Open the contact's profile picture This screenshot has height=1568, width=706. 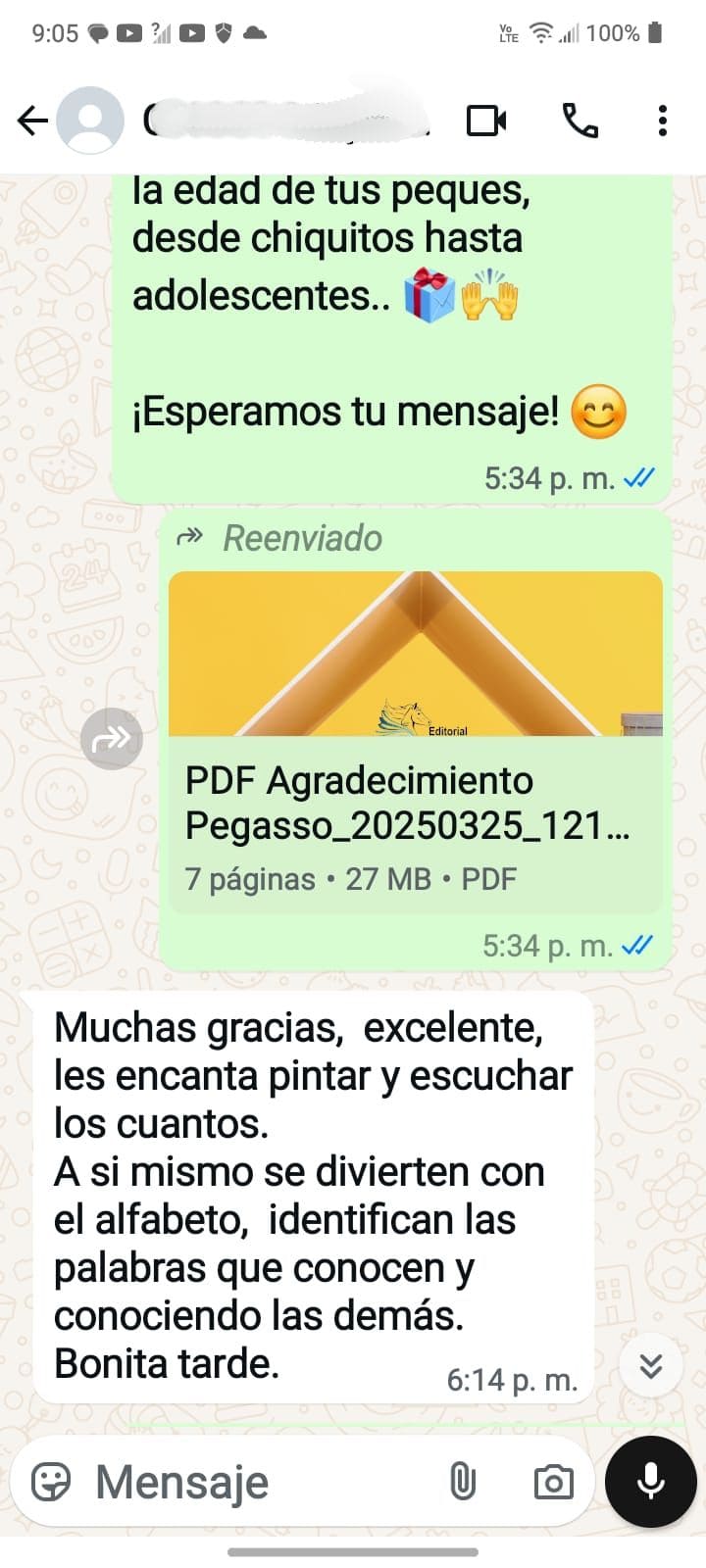90,121
